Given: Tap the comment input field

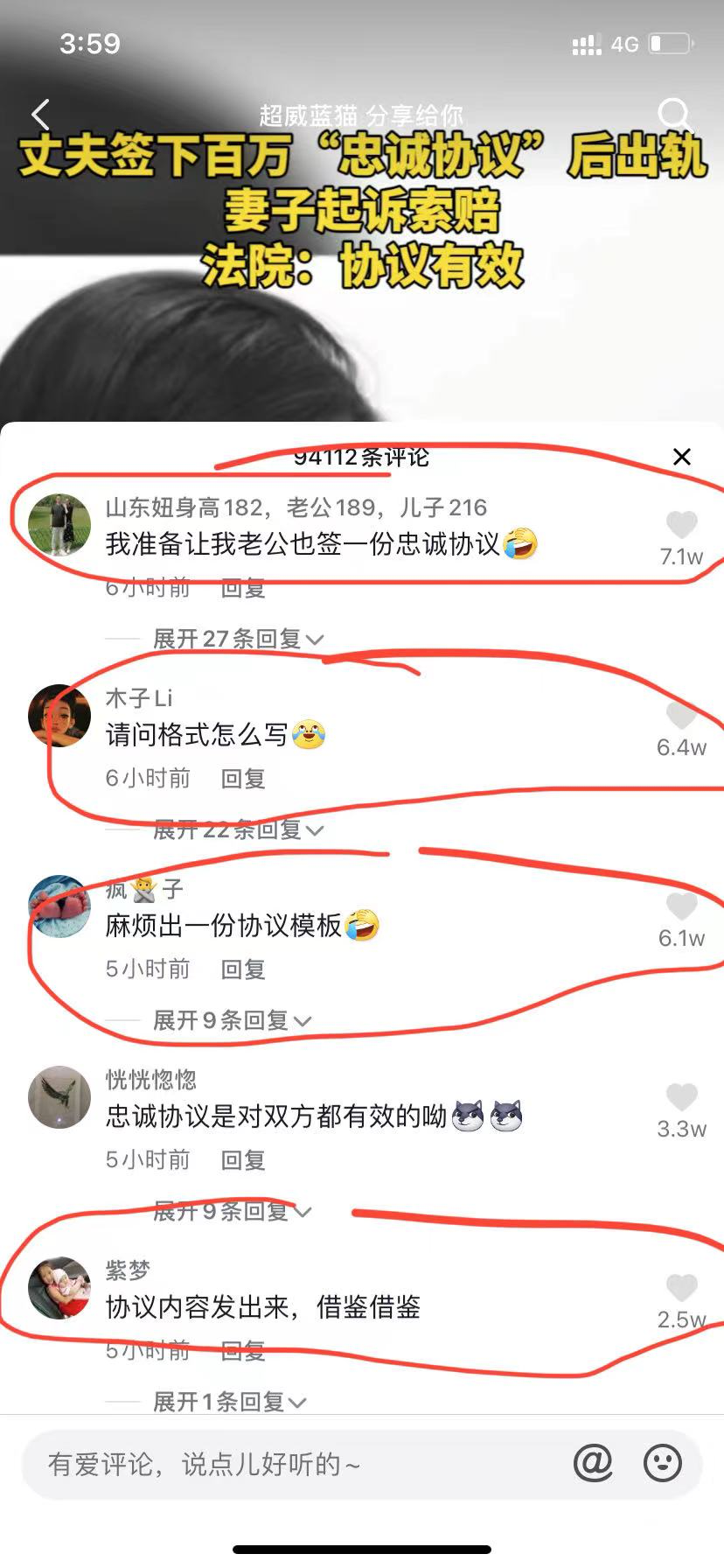Looking at the screenshot, I should (289, 1464).
